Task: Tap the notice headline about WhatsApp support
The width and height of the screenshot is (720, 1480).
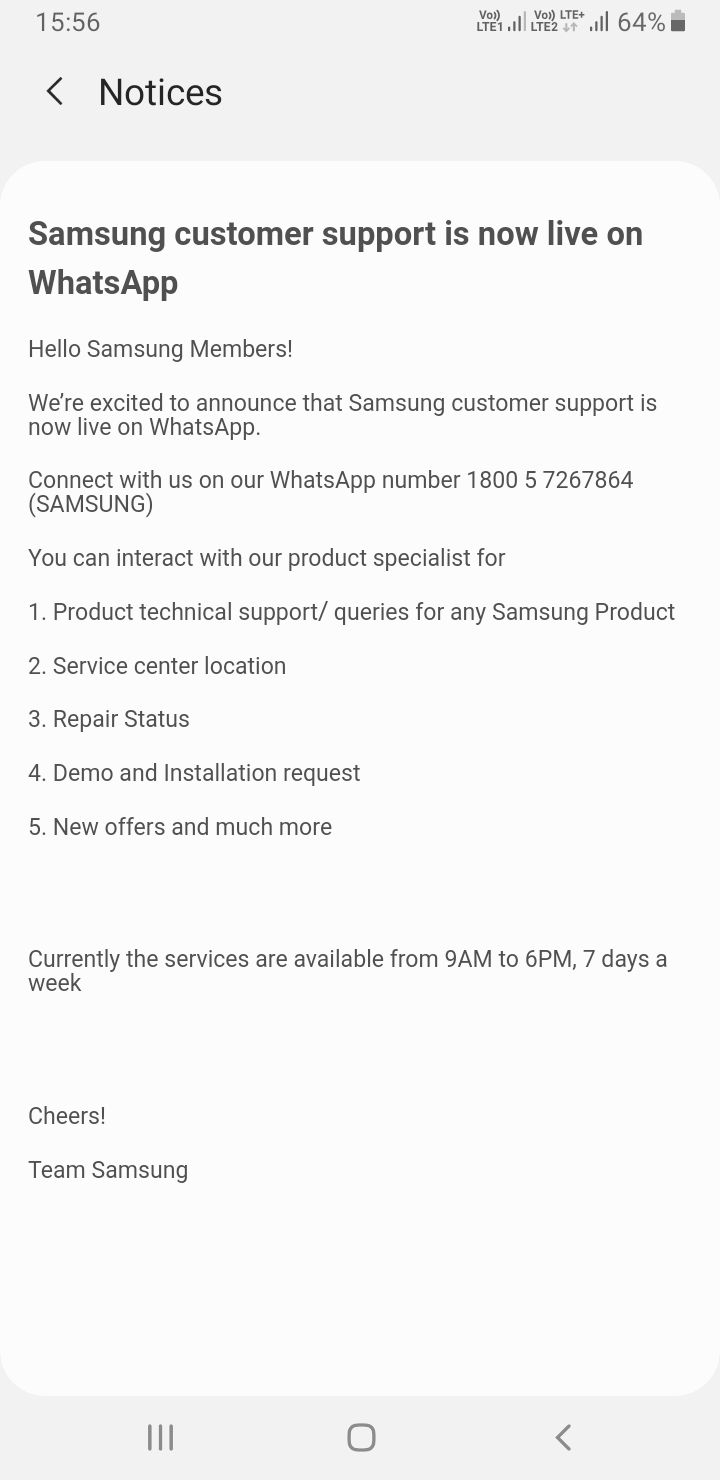Action: [x=335, y=256]
